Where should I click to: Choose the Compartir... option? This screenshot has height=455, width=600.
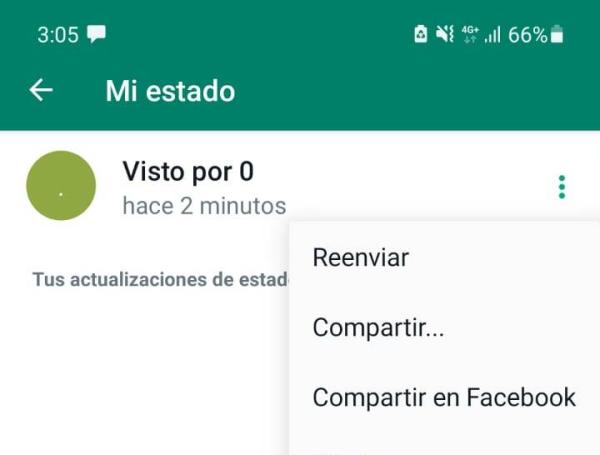(378, 328)
